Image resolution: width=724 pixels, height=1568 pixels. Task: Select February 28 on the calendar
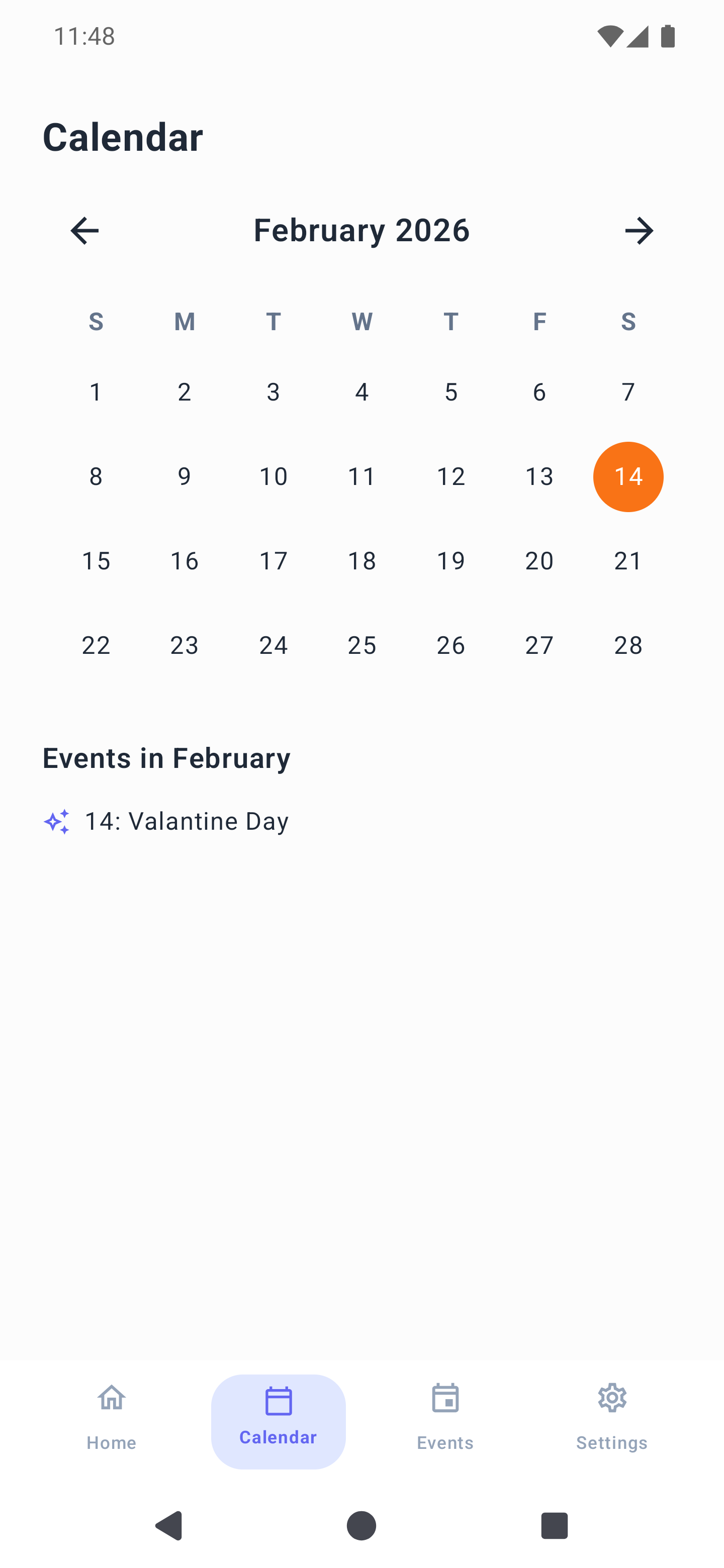click(x=628, y=645)
